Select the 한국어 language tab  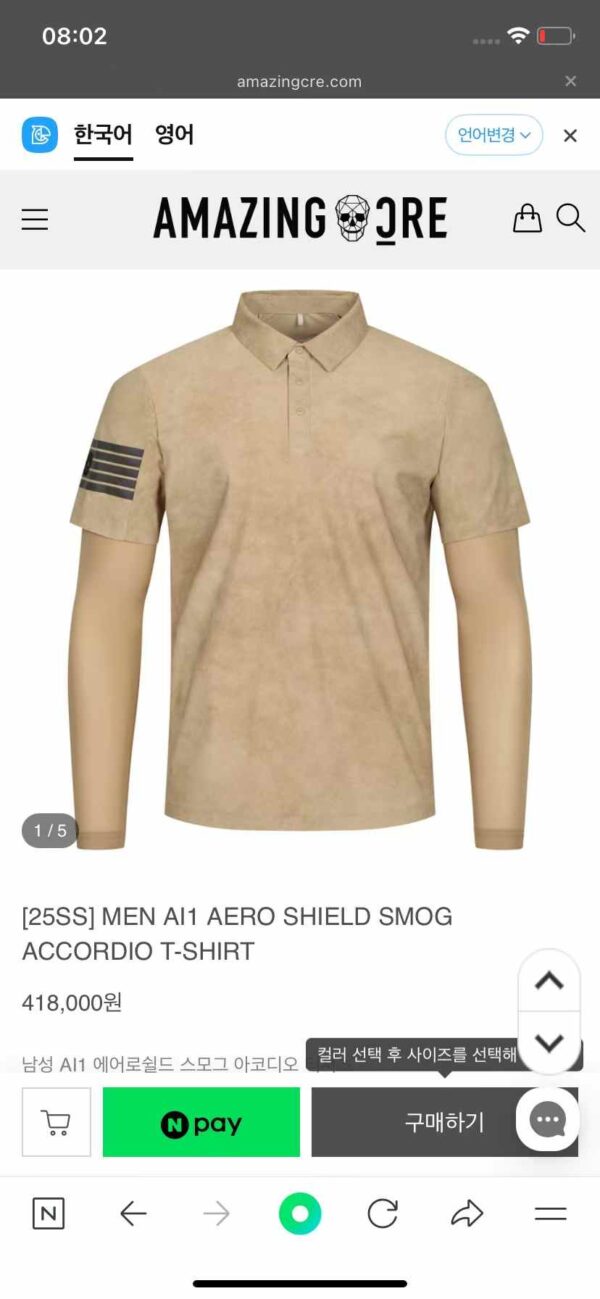tap(102, 134)
